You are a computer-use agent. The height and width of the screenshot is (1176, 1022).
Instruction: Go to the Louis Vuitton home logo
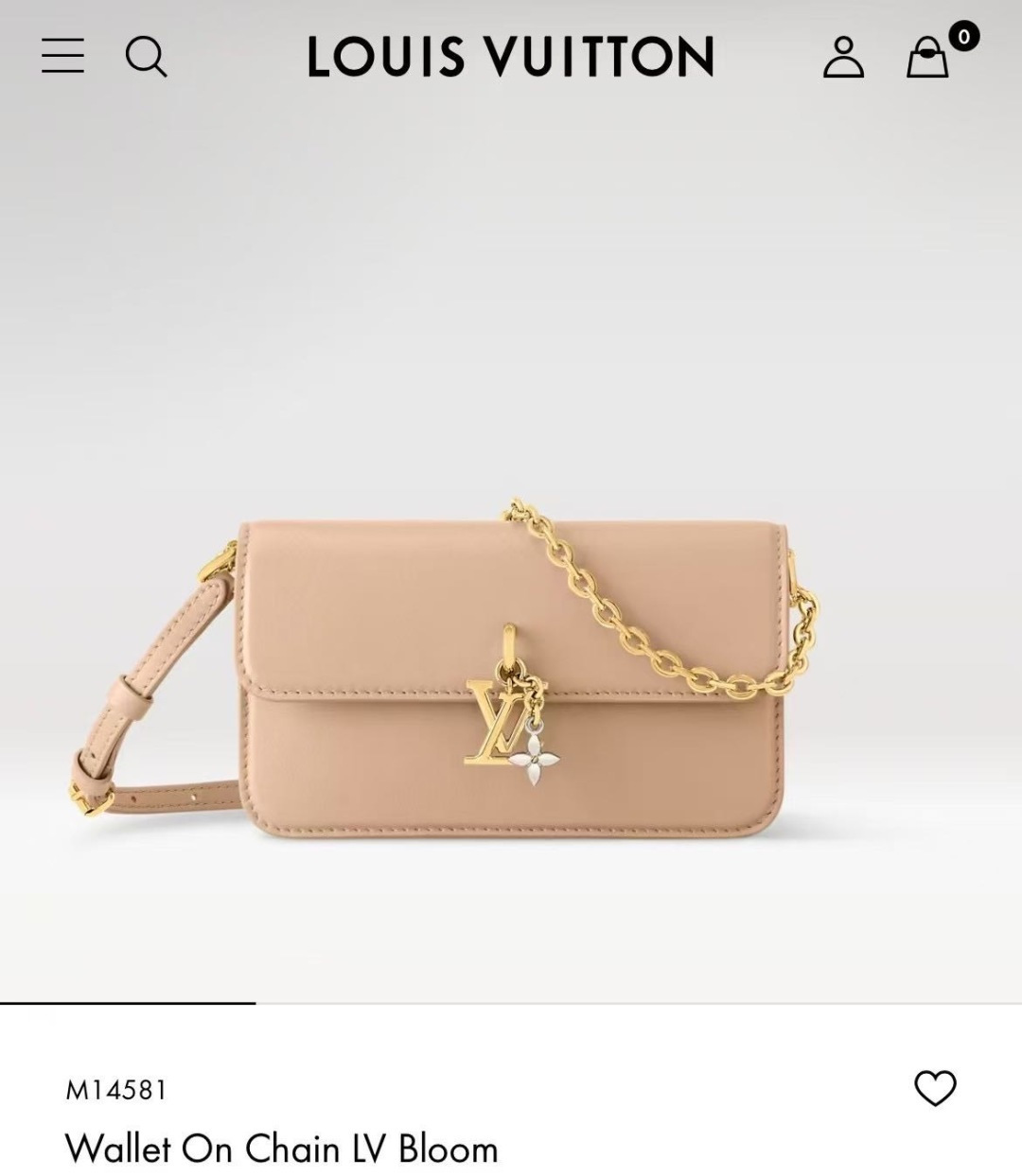click(x=510, y=57)
